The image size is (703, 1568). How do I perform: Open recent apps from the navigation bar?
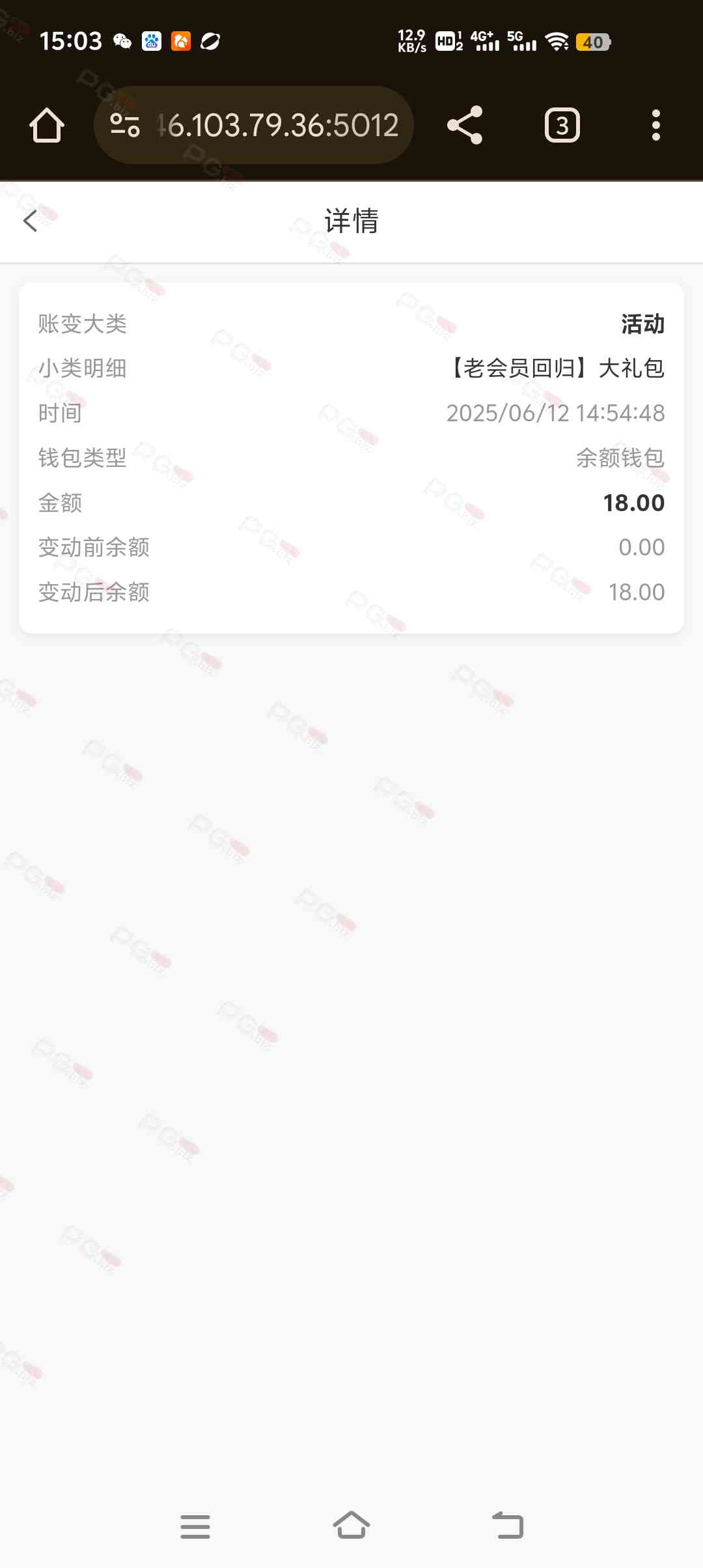(195, 1526)
